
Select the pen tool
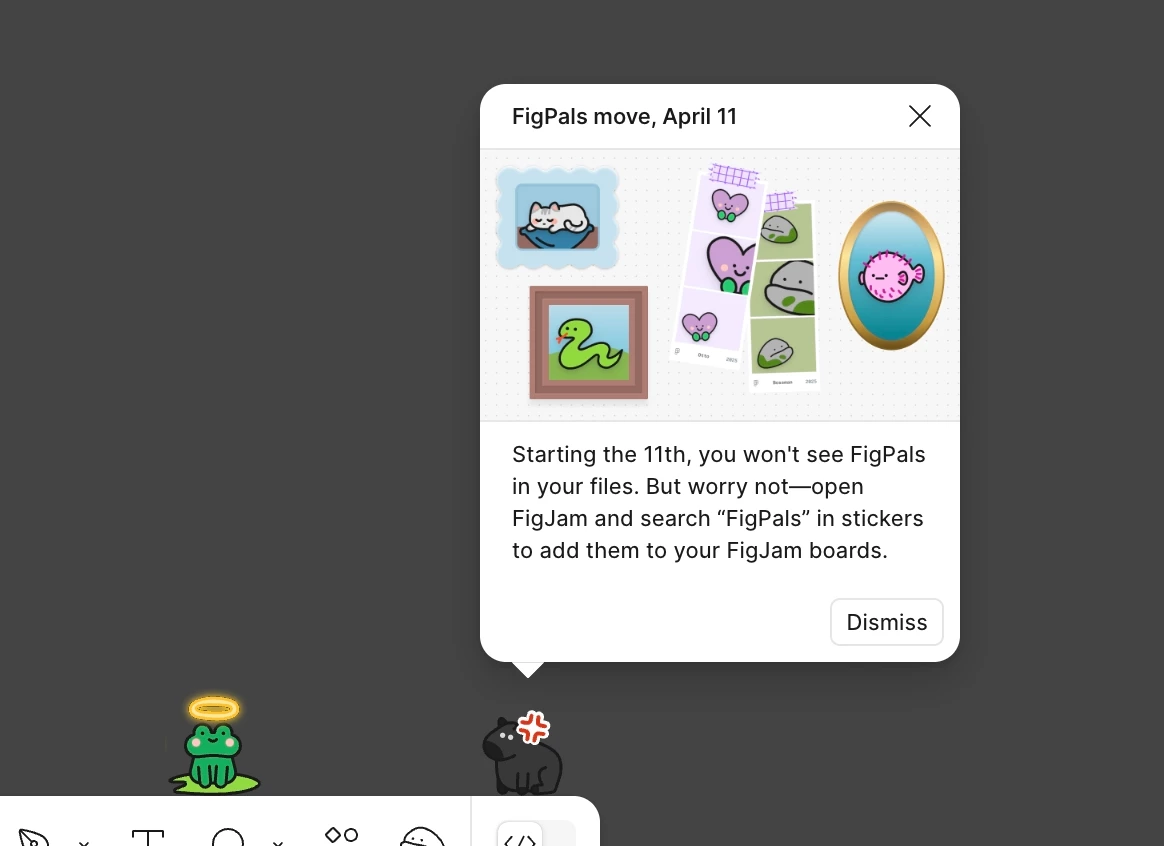pyautogui.click(x=35, y=838)
